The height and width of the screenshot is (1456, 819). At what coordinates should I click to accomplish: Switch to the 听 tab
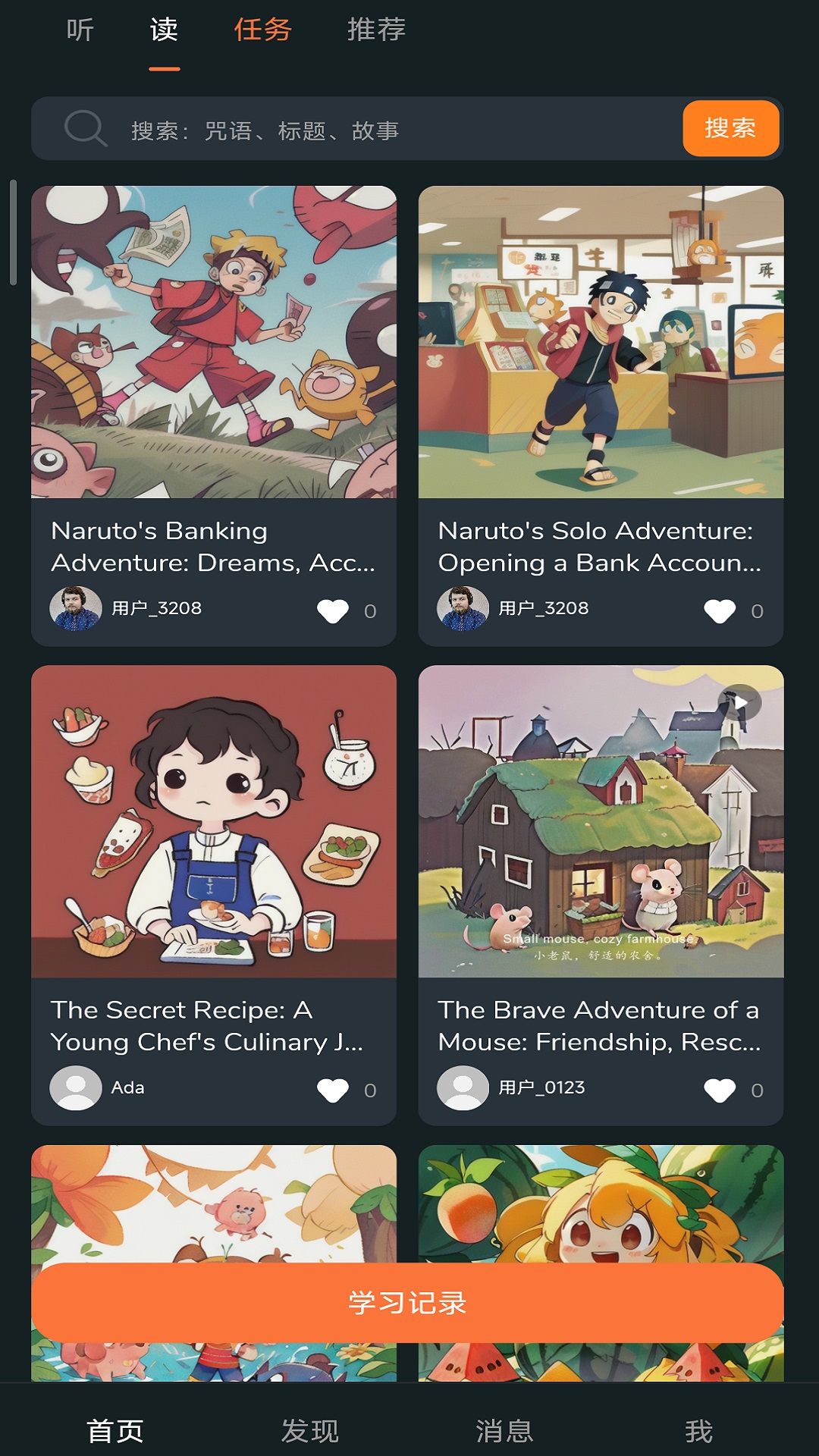[80, 30]
